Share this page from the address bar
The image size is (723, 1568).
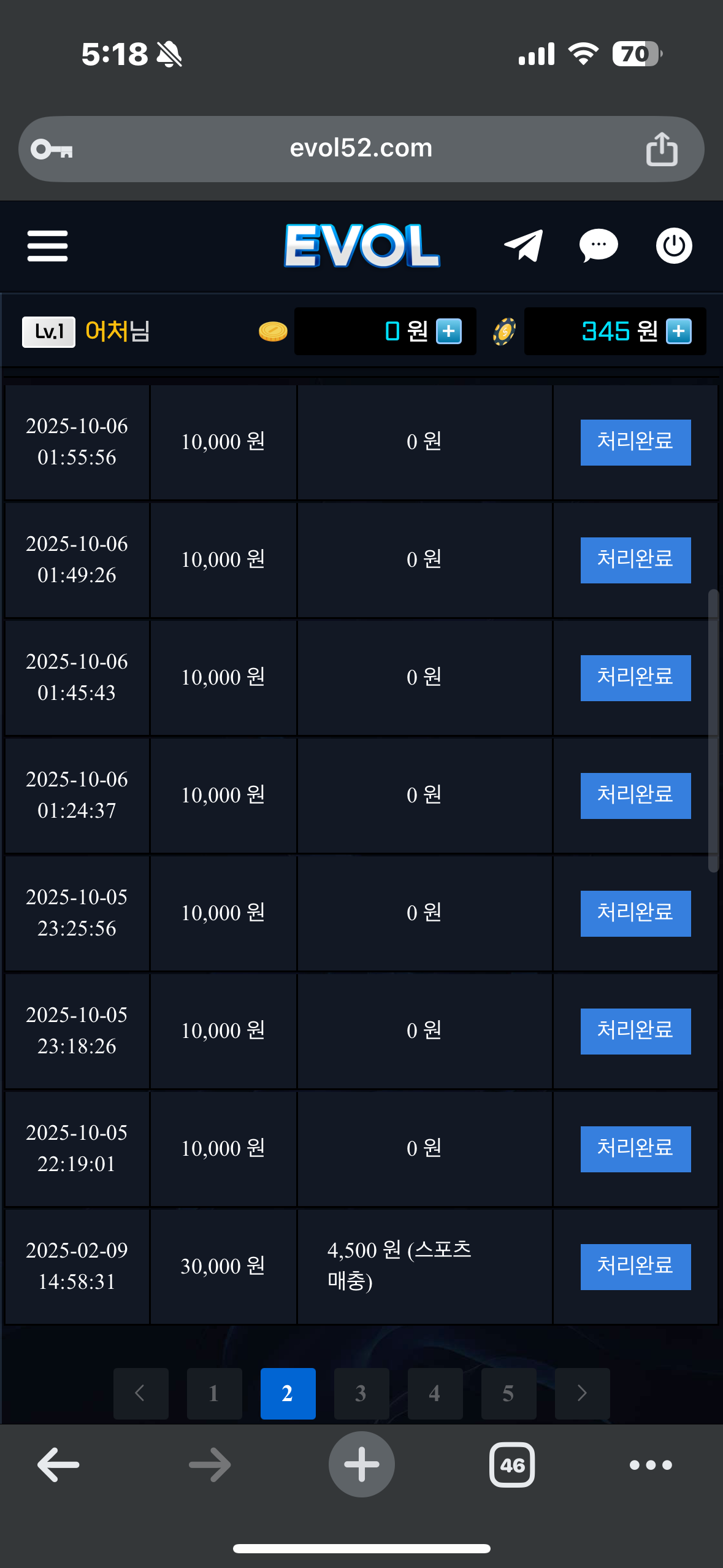662,149
